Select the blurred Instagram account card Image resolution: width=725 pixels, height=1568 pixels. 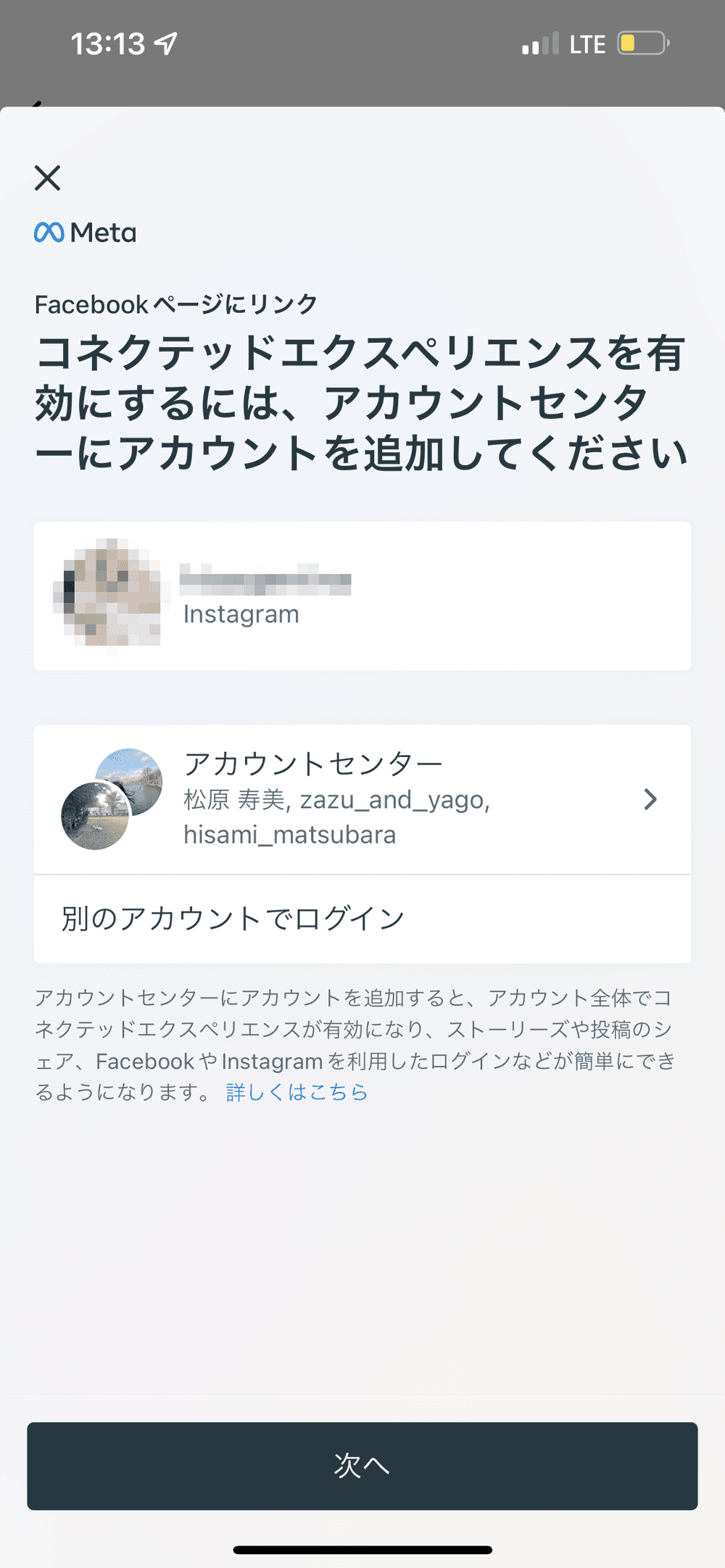362,596
